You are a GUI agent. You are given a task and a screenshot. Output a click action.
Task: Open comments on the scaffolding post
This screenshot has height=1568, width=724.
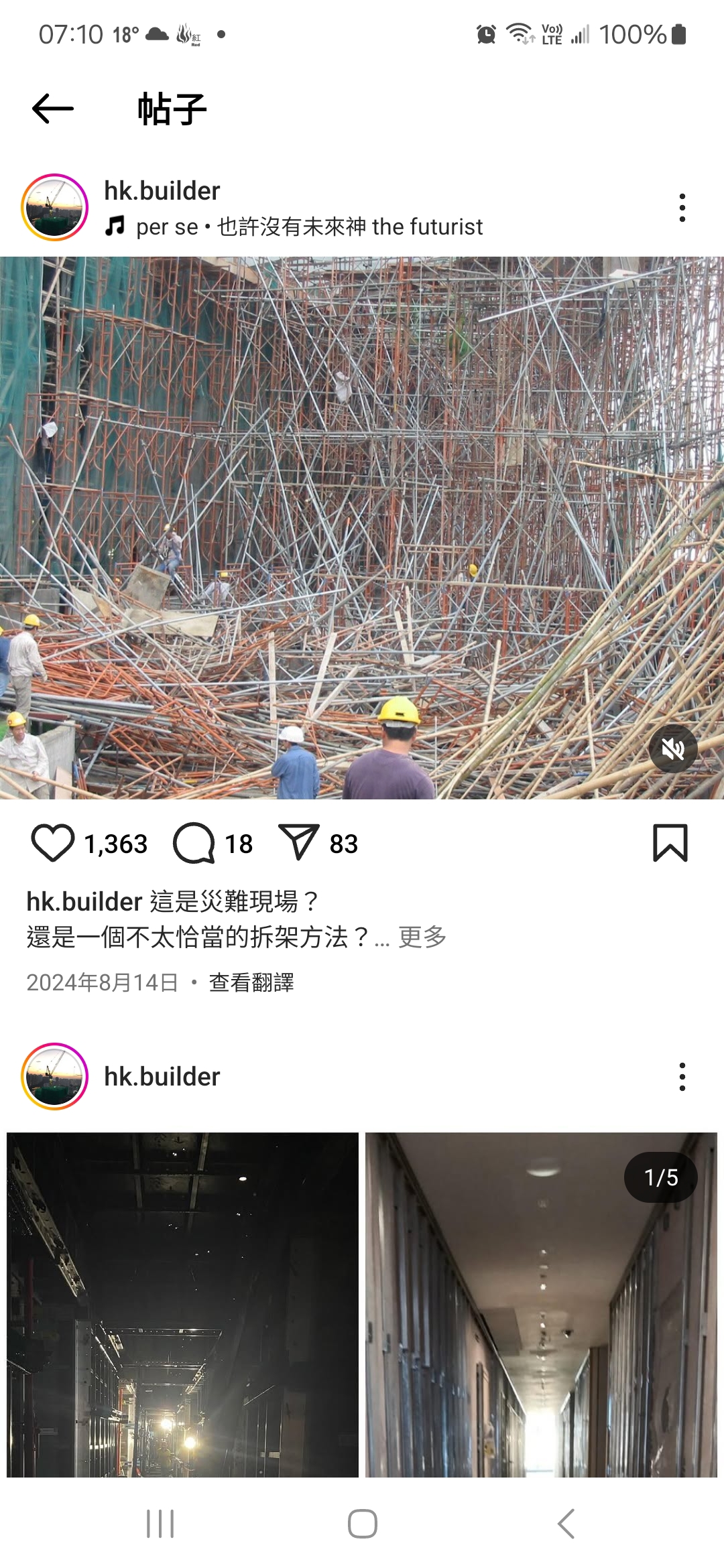194,843
